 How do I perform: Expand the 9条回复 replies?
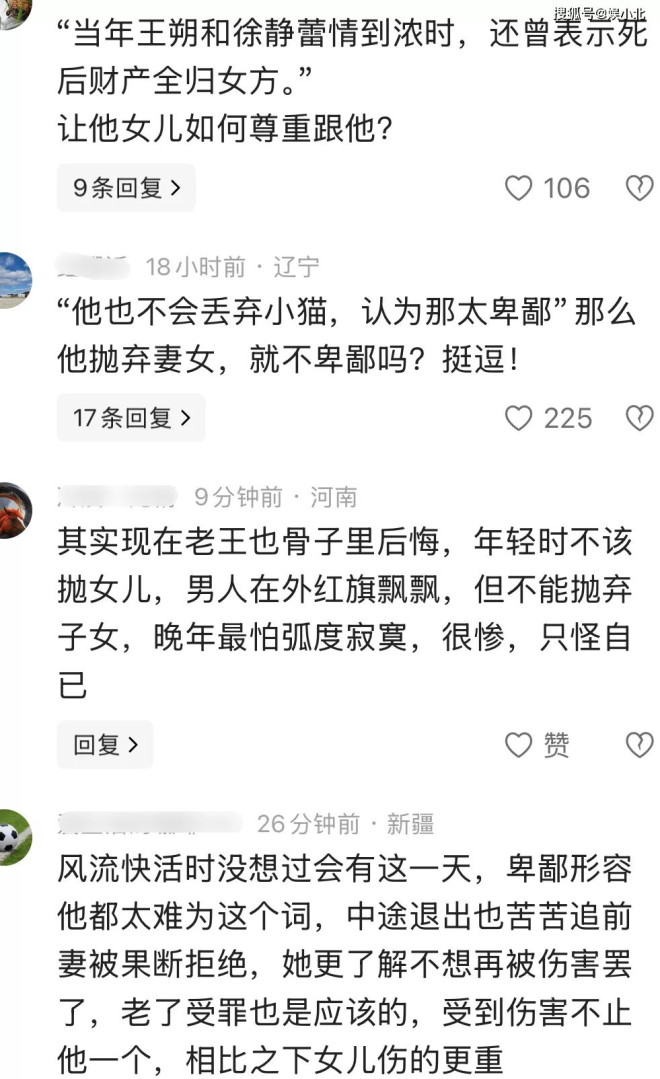126,188
